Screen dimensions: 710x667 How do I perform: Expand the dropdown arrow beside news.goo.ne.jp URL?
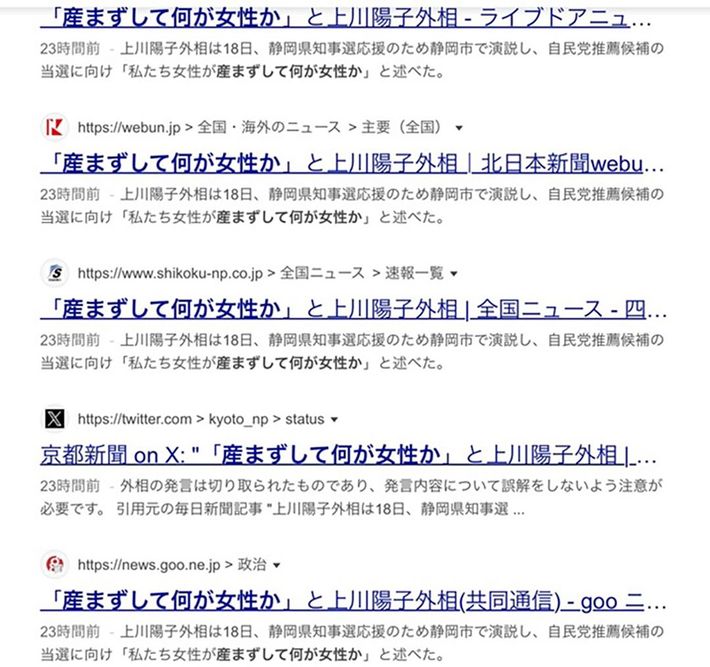(x=275, y=565)
